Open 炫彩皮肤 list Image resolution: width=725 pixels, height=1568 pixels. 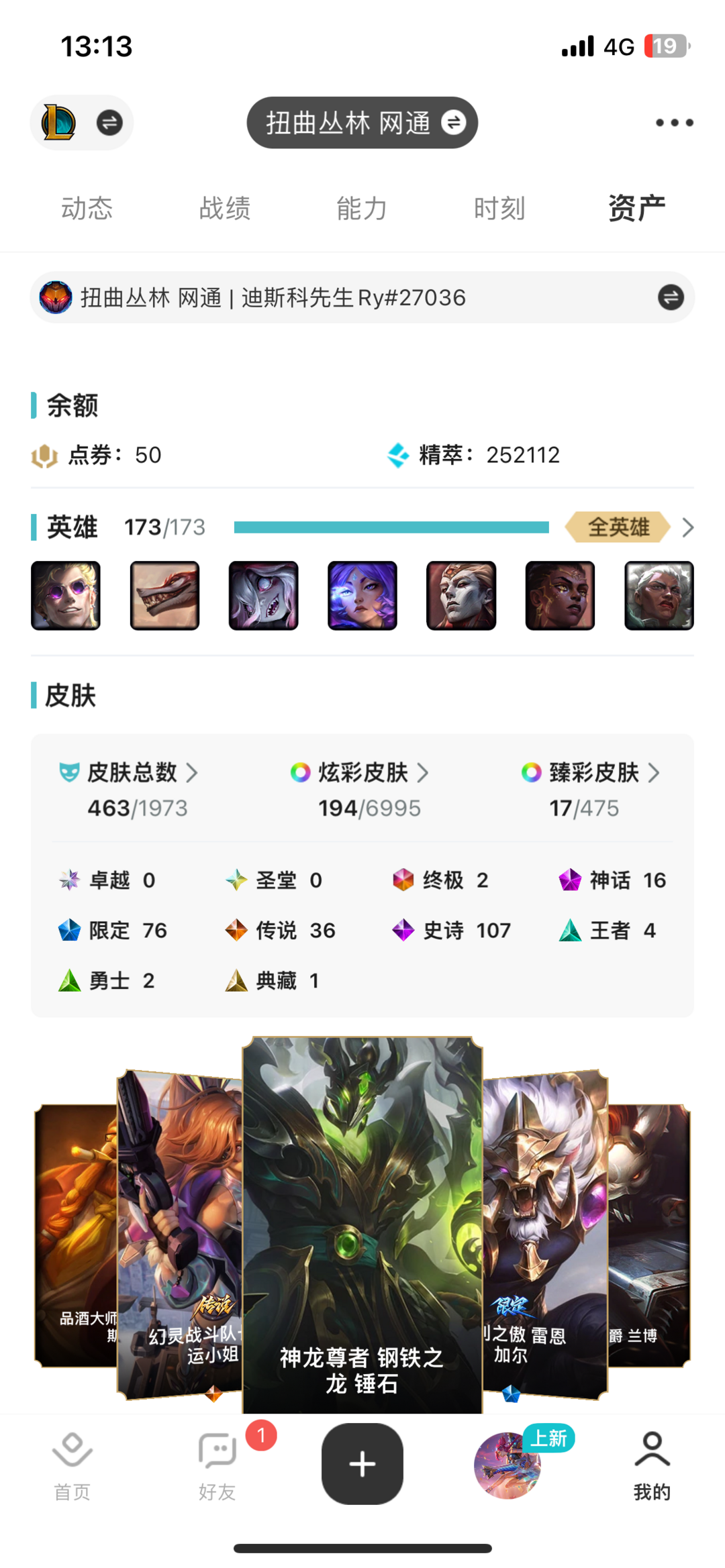tap(360, 773)
